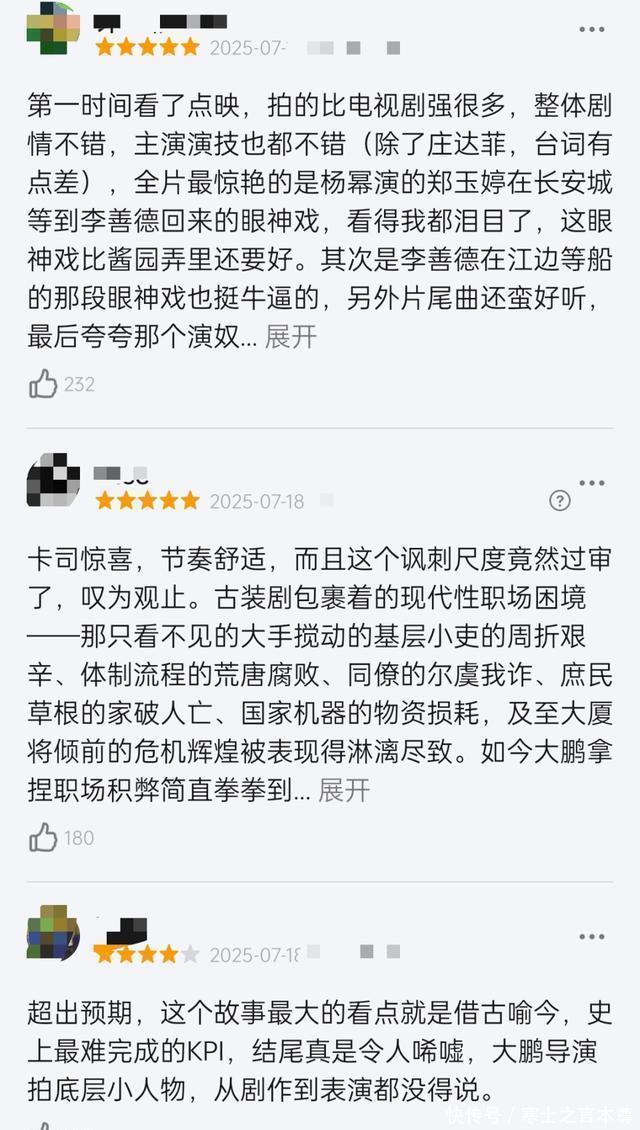Open the avatar of the 卡司惊喜 reviewer
640x1130 pixels.
tap(53, 481)
